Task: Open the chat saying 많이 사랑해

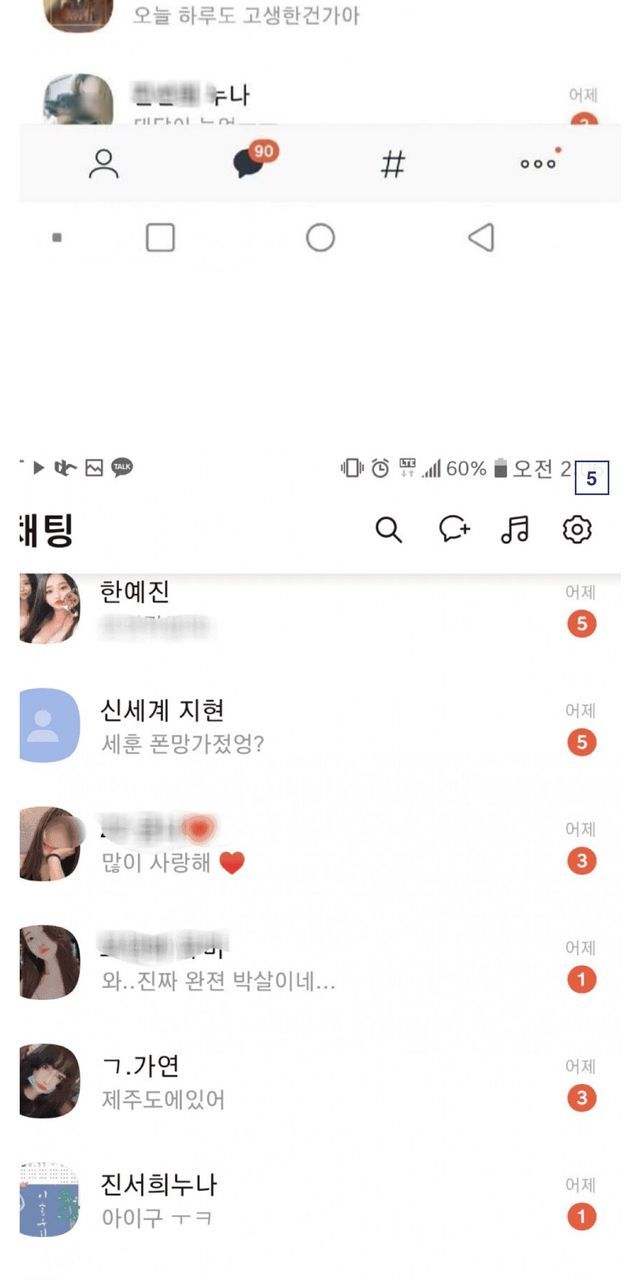Action: click(300, 845)
